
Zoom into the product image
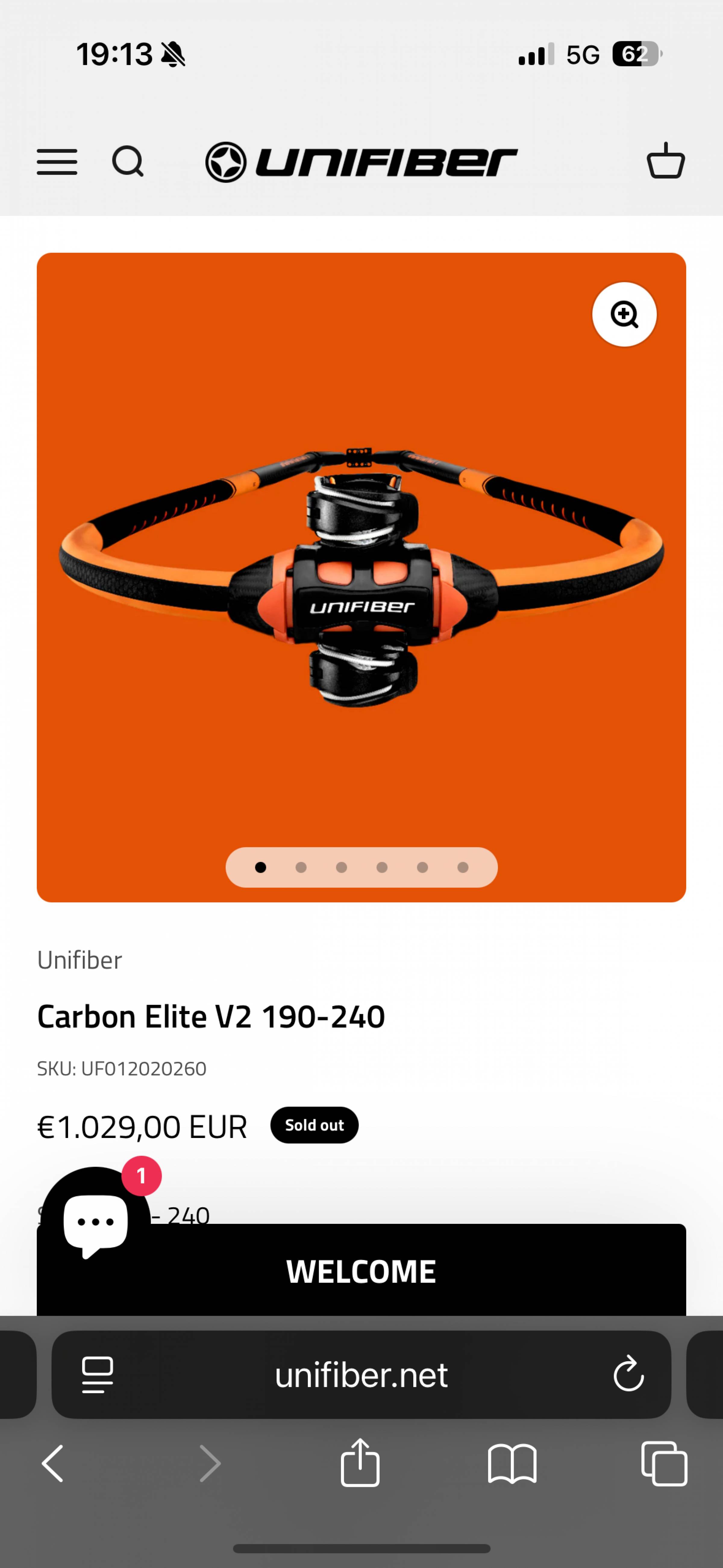click(x=624, y=315)
